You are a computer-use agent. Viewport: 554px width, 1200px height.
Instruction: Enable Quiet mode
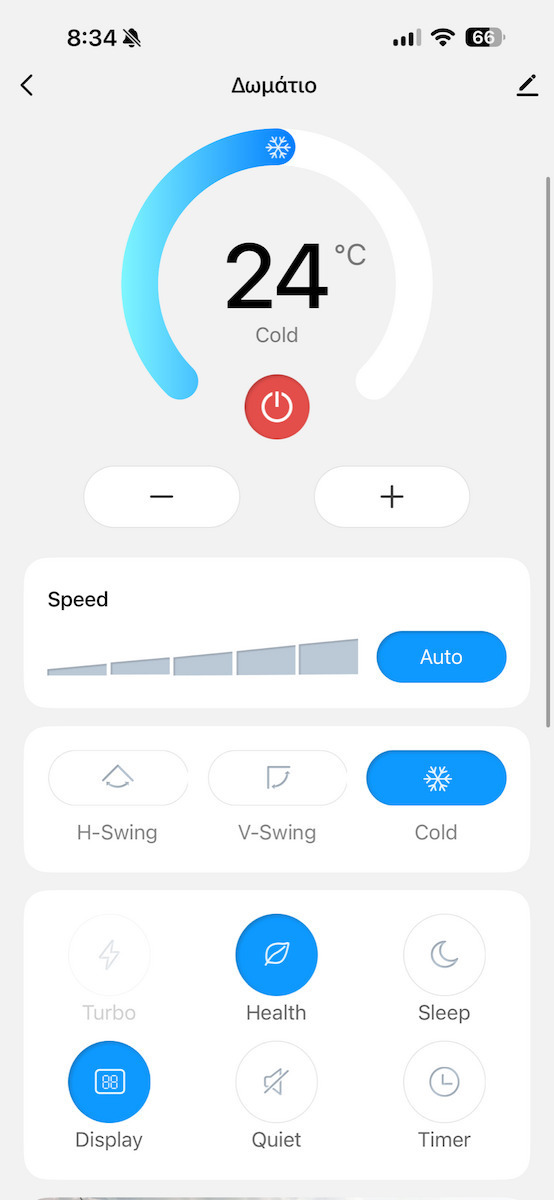coord(277,1082)
